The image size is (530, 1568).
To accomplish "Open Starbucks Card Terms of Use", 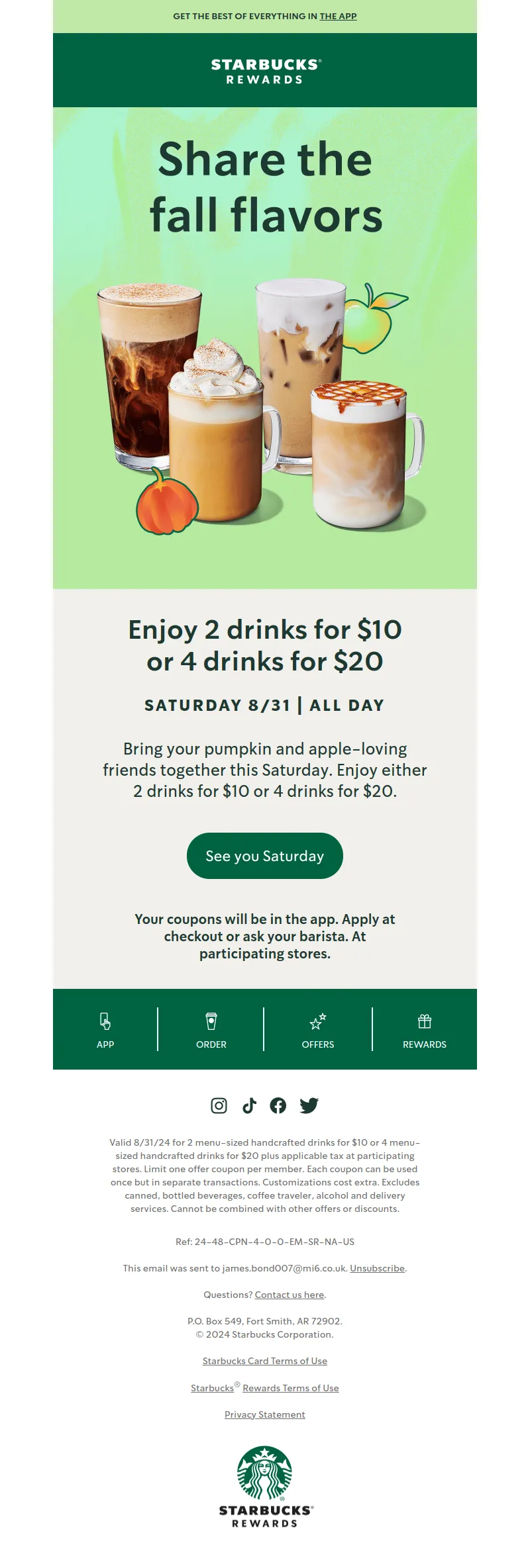I will pos(265,1361).
